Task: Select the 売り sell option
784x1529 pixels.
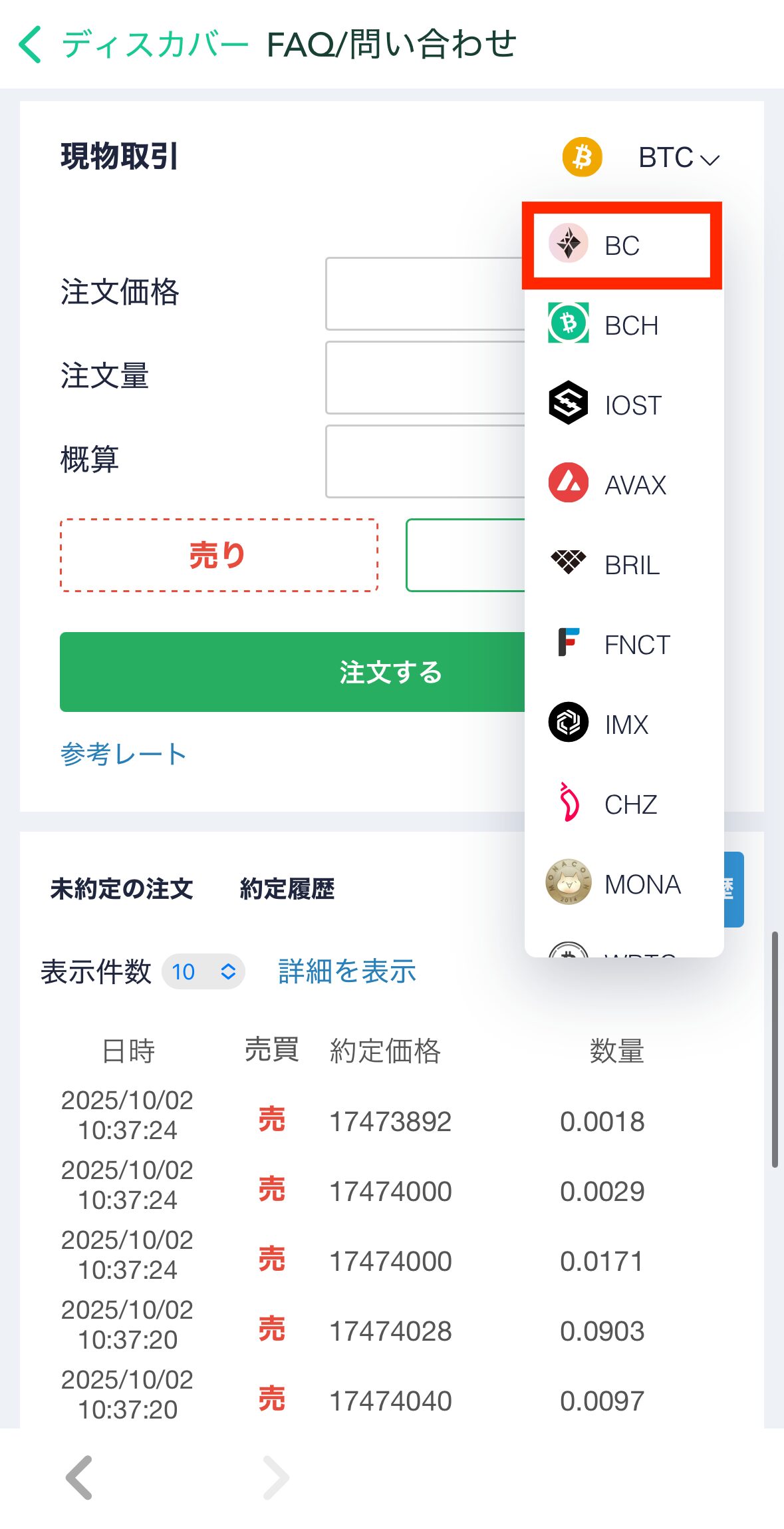Action: (219, 555)
